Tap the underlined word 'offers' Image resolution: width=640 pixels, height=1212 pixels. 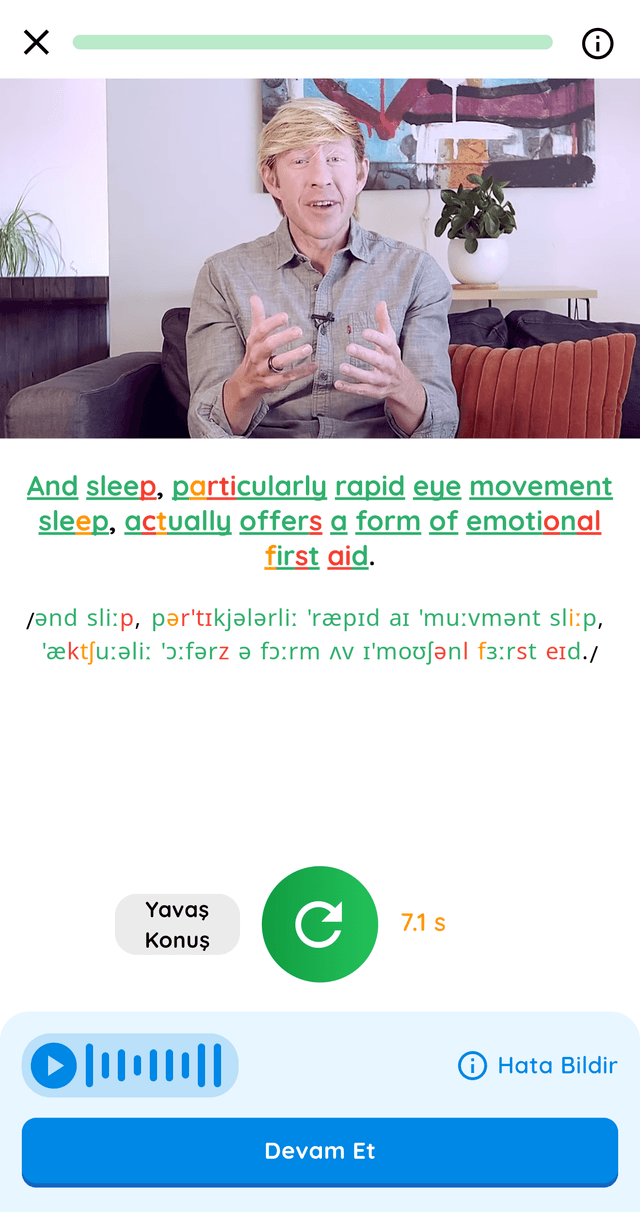[x=281, y=521]
